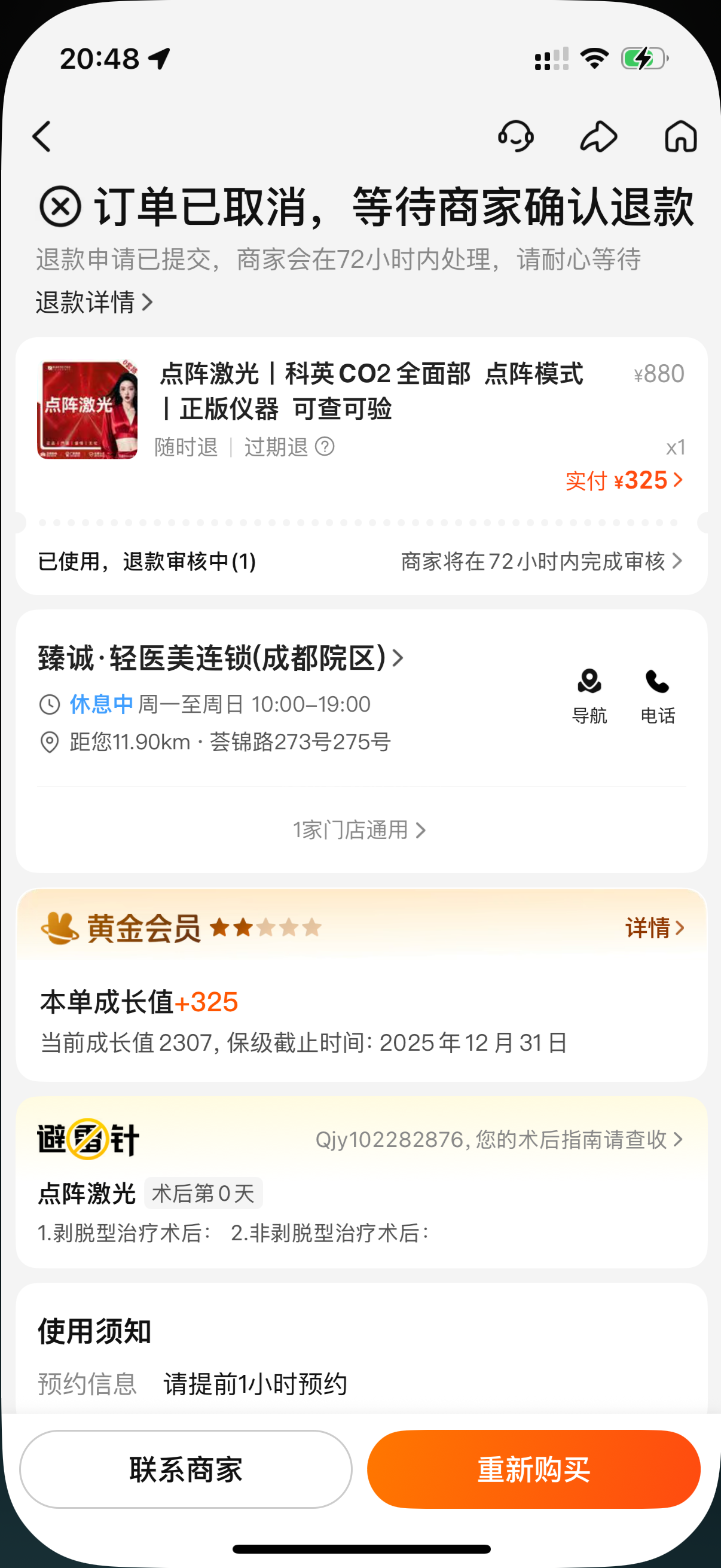View 黄金会员 membership 详情

[655, 928]
